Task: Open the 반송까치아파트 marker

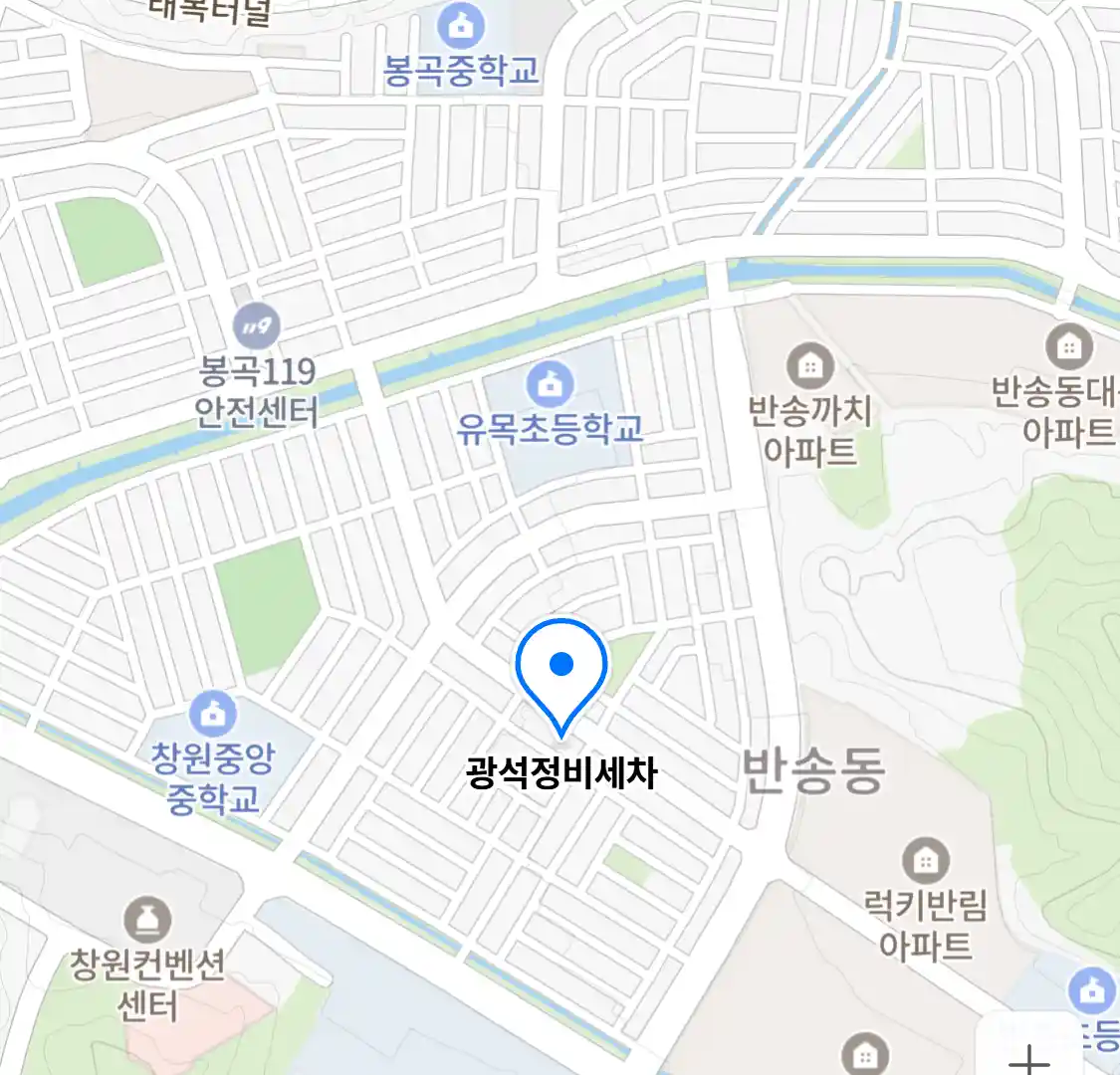Action: click(x=810, y=366)
